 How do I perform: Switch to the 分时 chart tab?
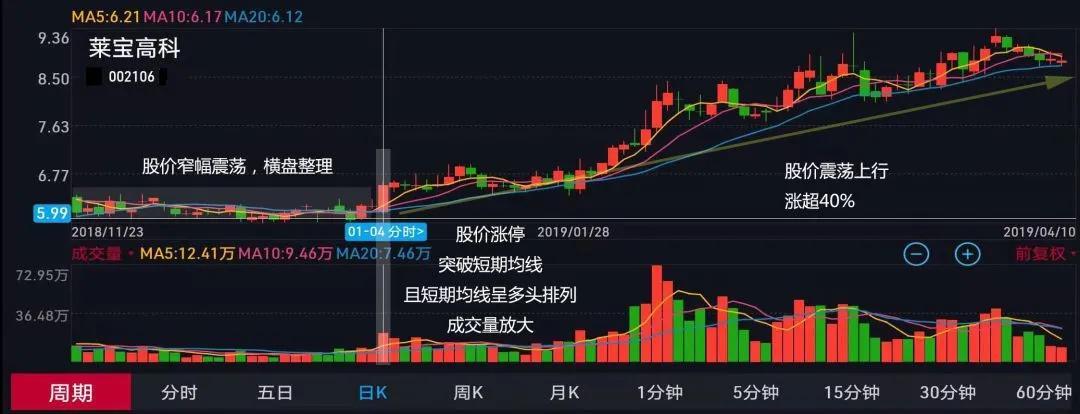(179, 393)
